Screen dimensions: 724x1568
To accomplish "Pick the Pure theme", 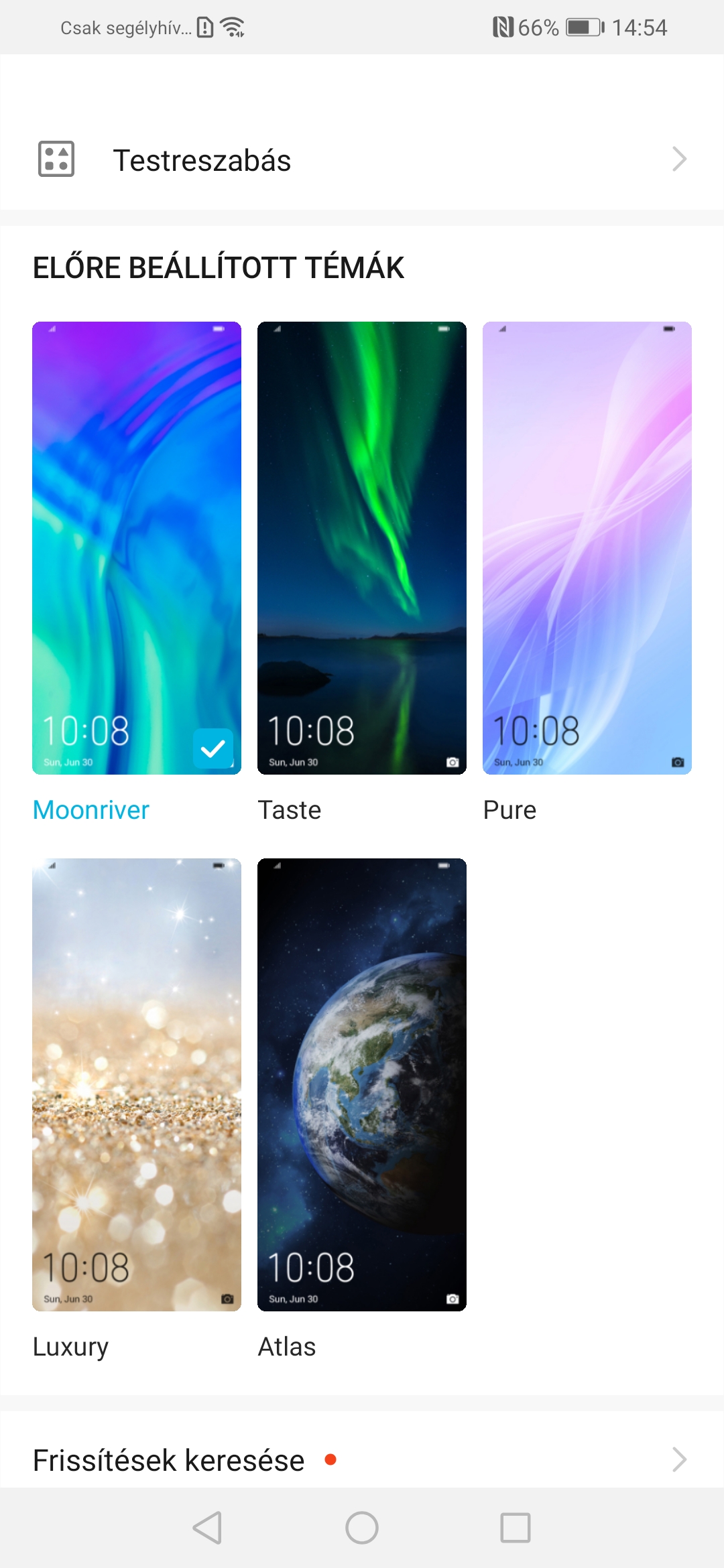I will (x=587, y=548).
